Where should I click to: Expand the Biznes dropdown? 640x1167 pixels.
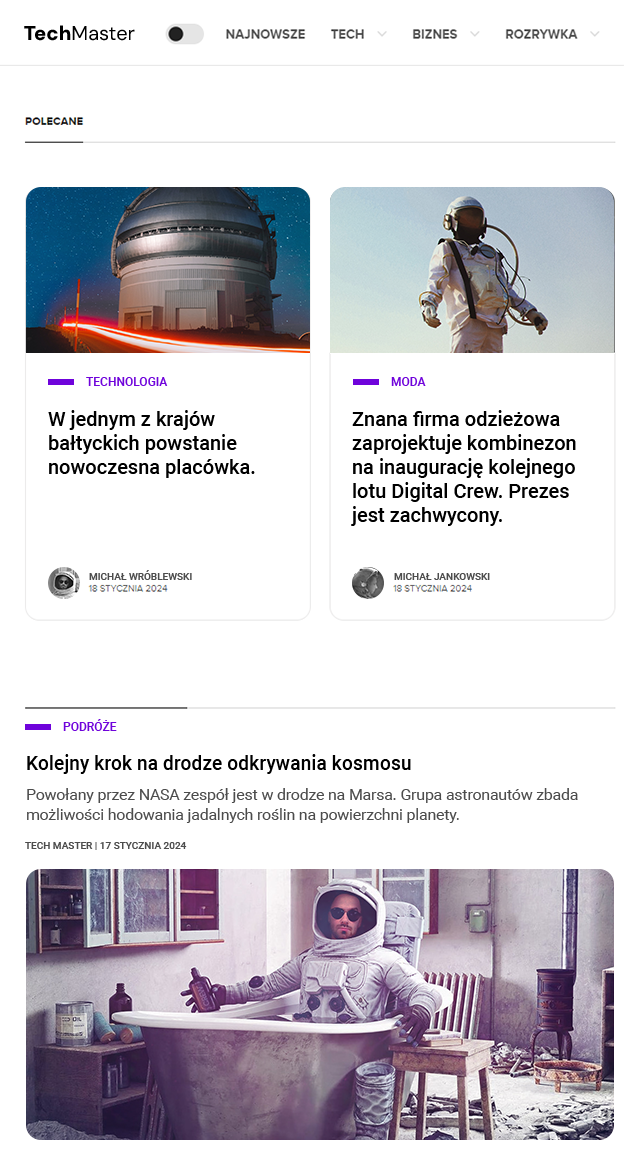point(445,34)
